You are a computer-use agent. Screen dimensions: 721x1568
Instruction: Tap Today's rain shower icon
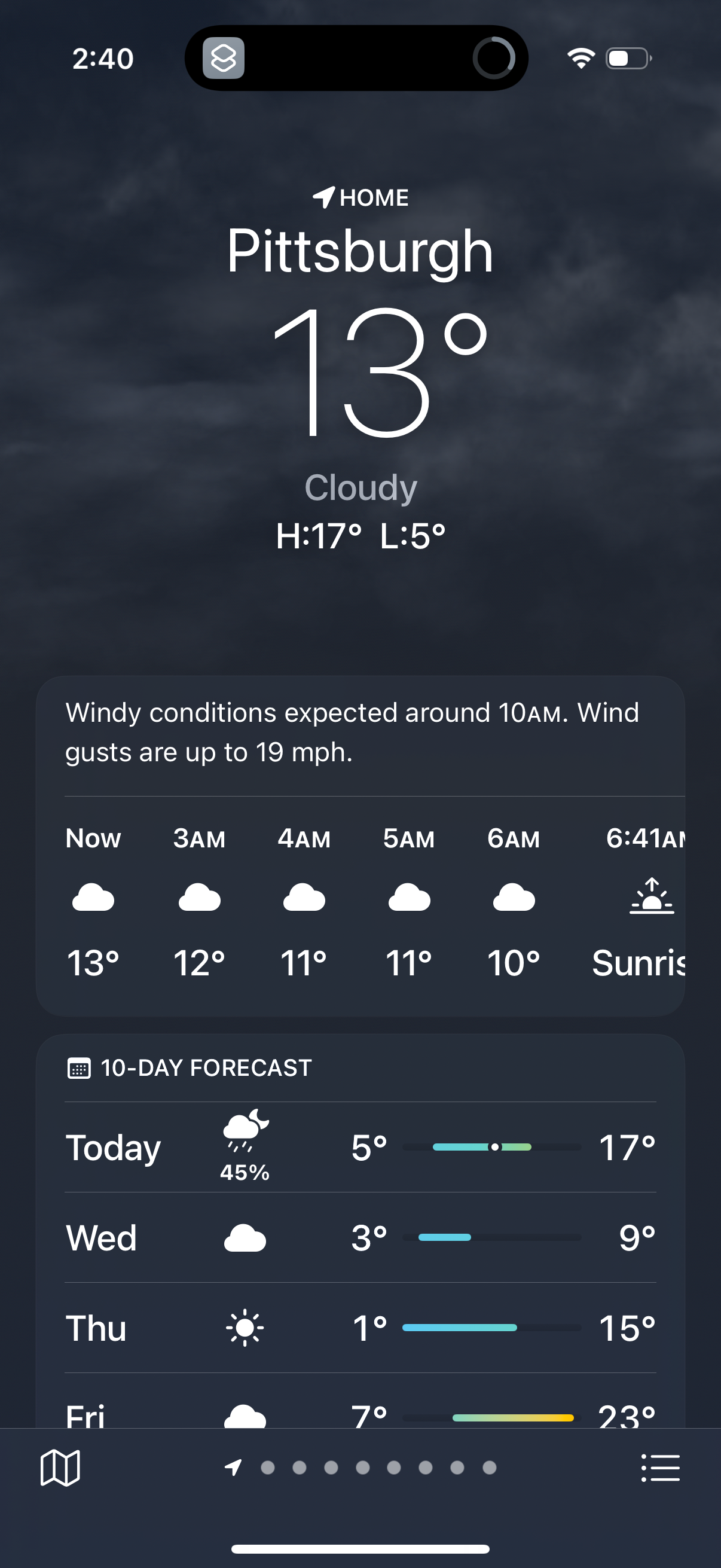243,1131
